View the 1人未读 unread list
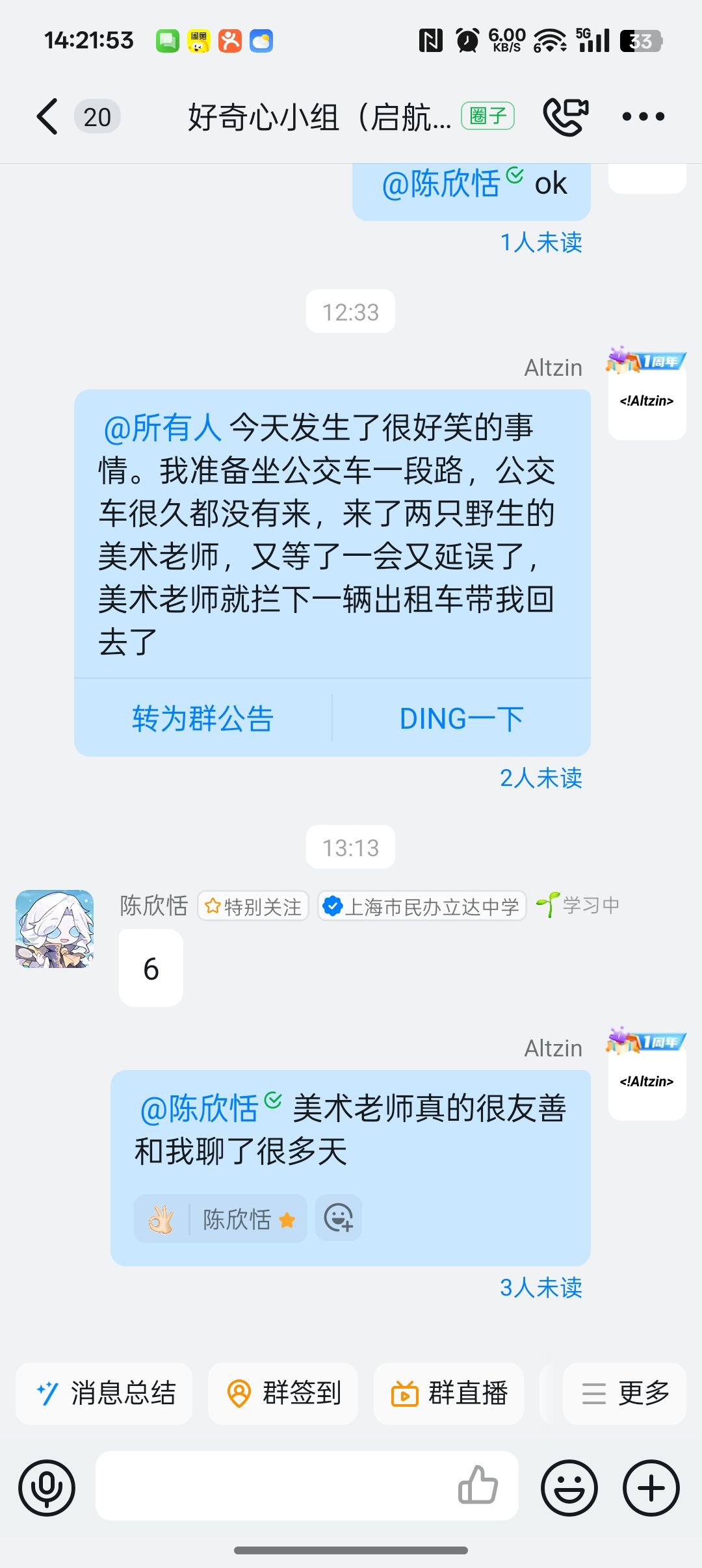Screen dimensions: 702x1568 coord(541,242)
